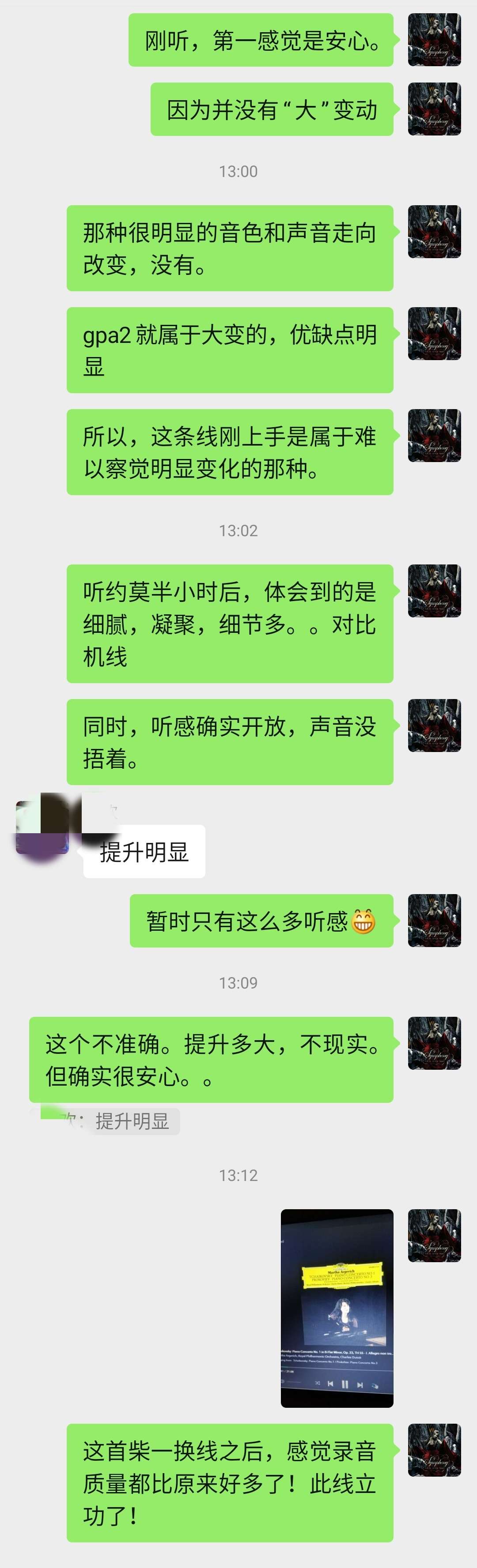Open the Martha Argerich album photo message
477x1568 pixels.
[x=337, y=1308]
